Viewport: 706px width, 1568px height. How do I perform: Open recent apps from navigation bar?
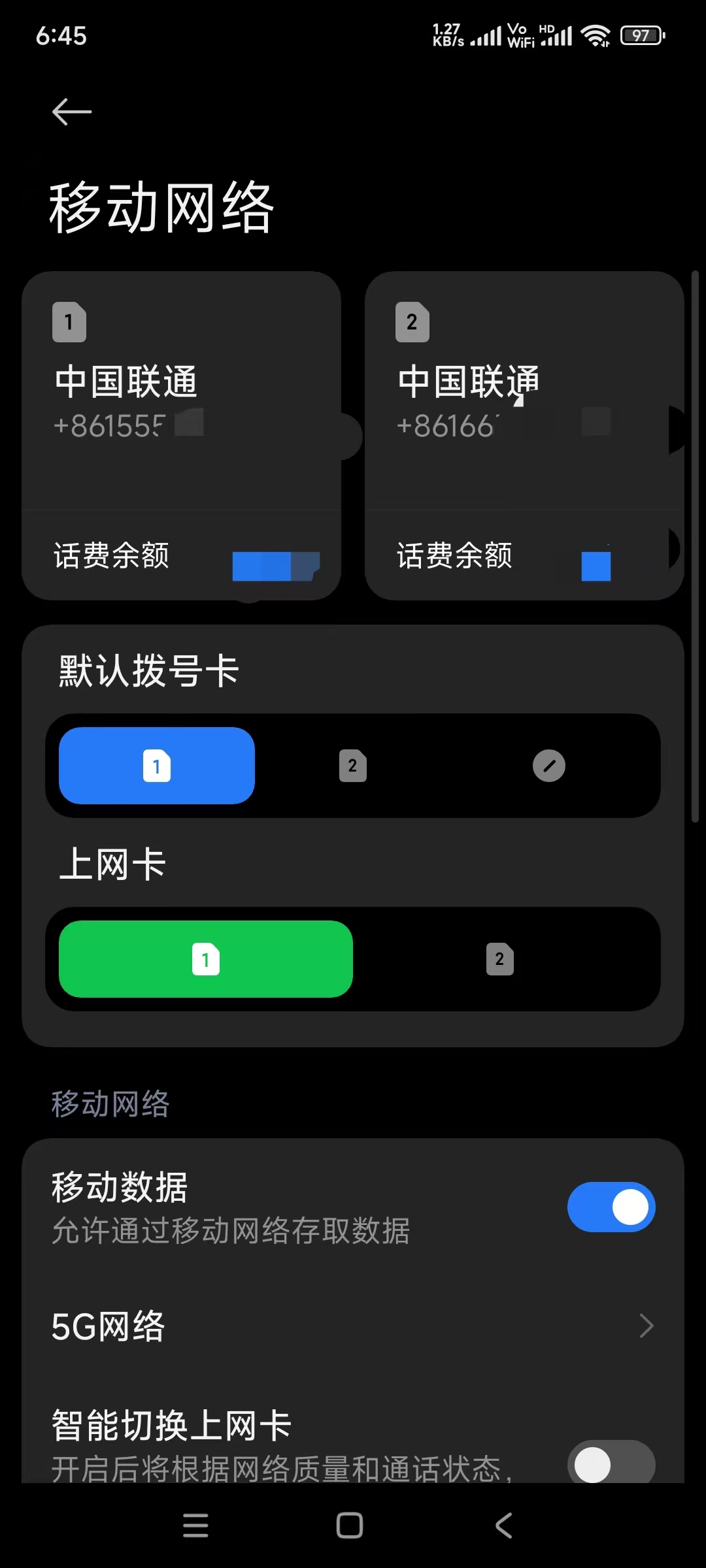195,1526
